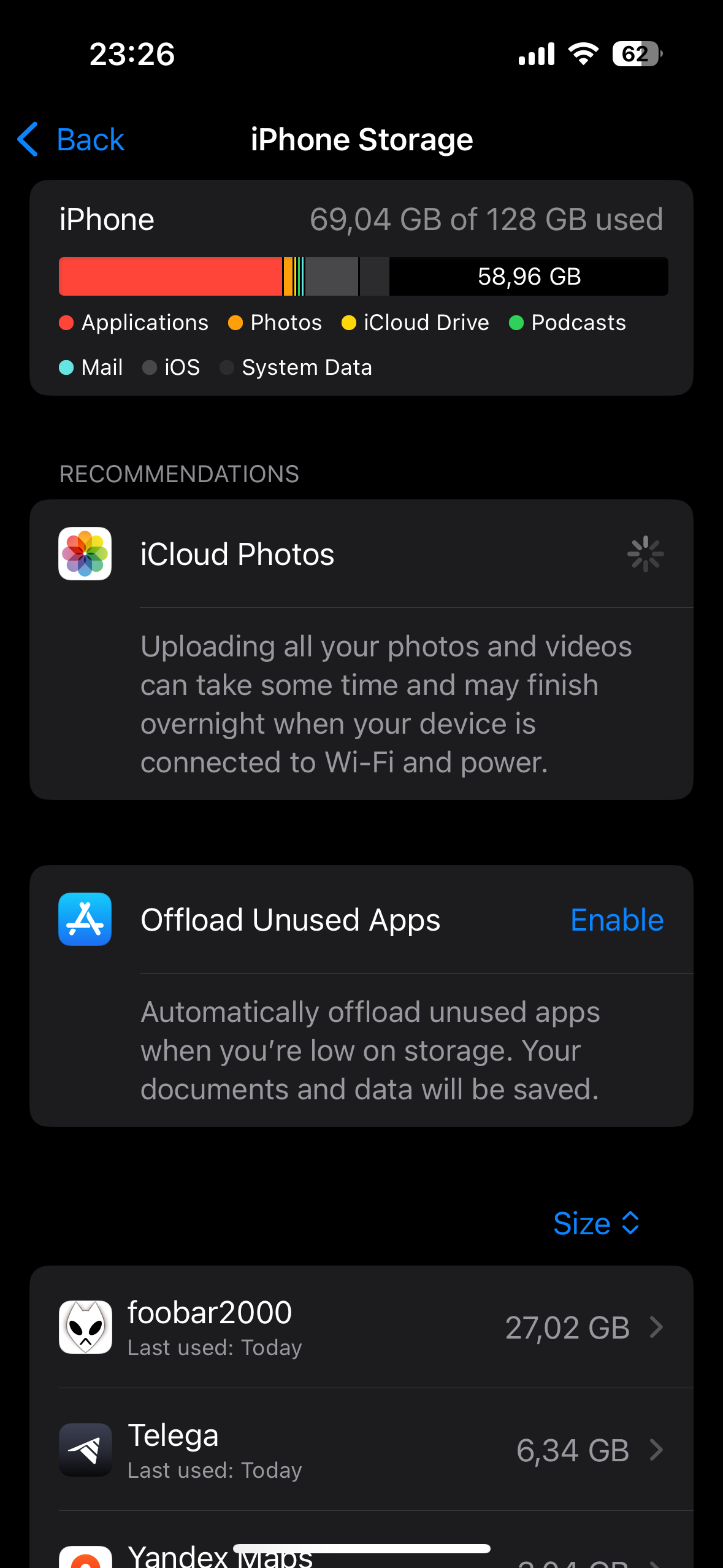Change the app list sorting from Size
Viewport: 723px width, 1568px height.
coord(595,1223)
